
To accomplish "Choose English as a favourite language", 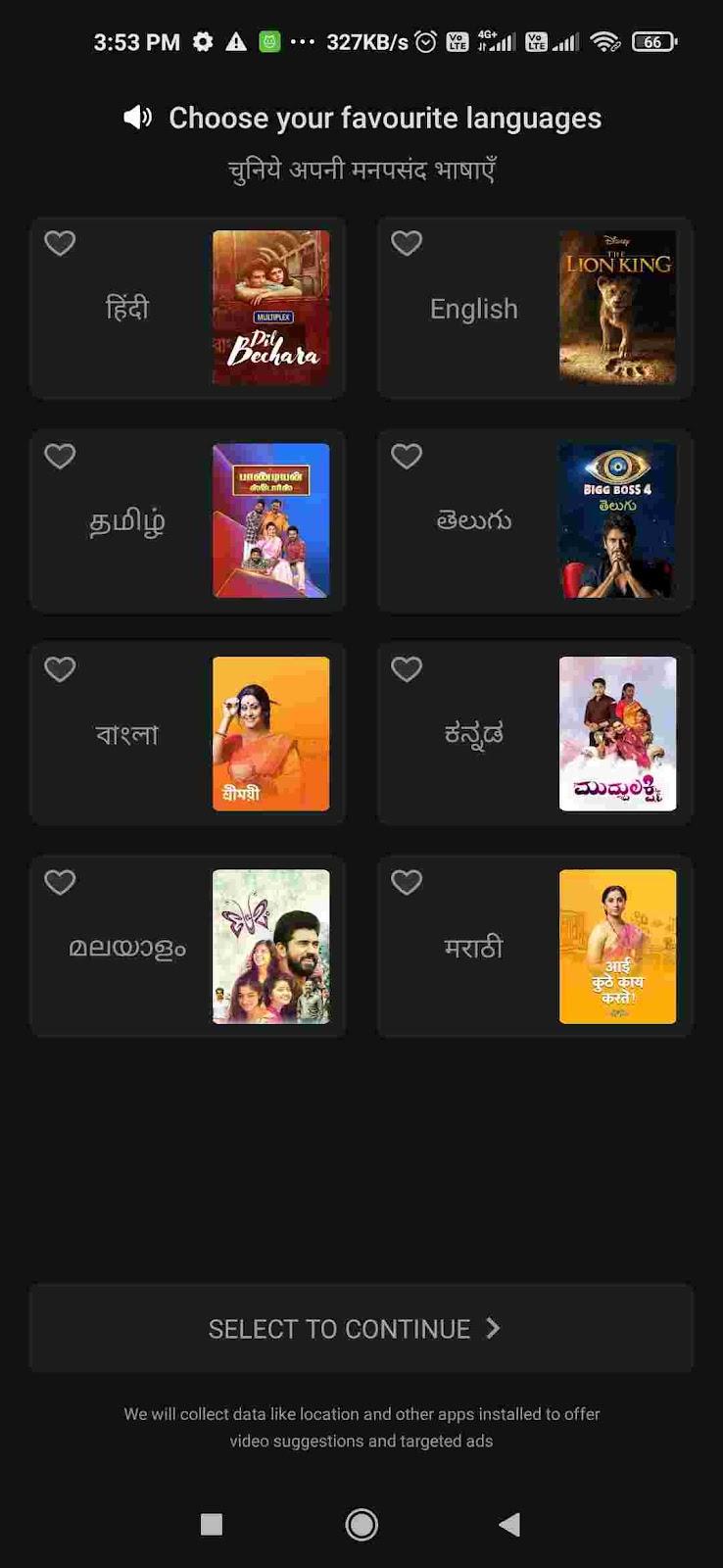I will (x=534, y=308).
